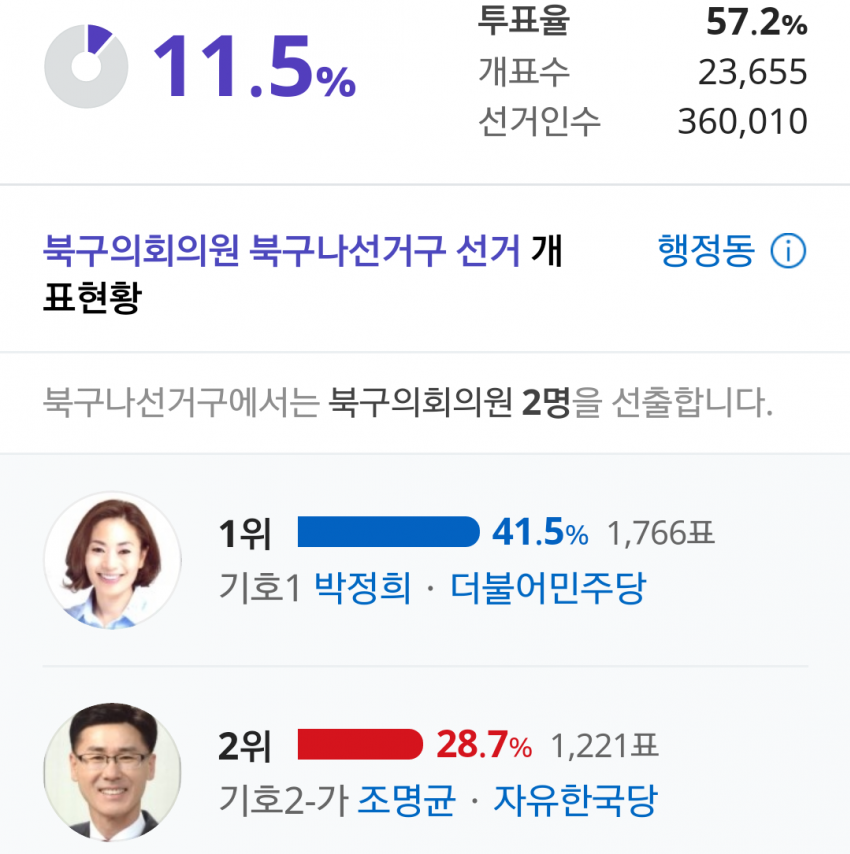Viewport: 850px width, 854px height.
Task: Open the 더불어민주당 party link
Action: pos(547,587)
